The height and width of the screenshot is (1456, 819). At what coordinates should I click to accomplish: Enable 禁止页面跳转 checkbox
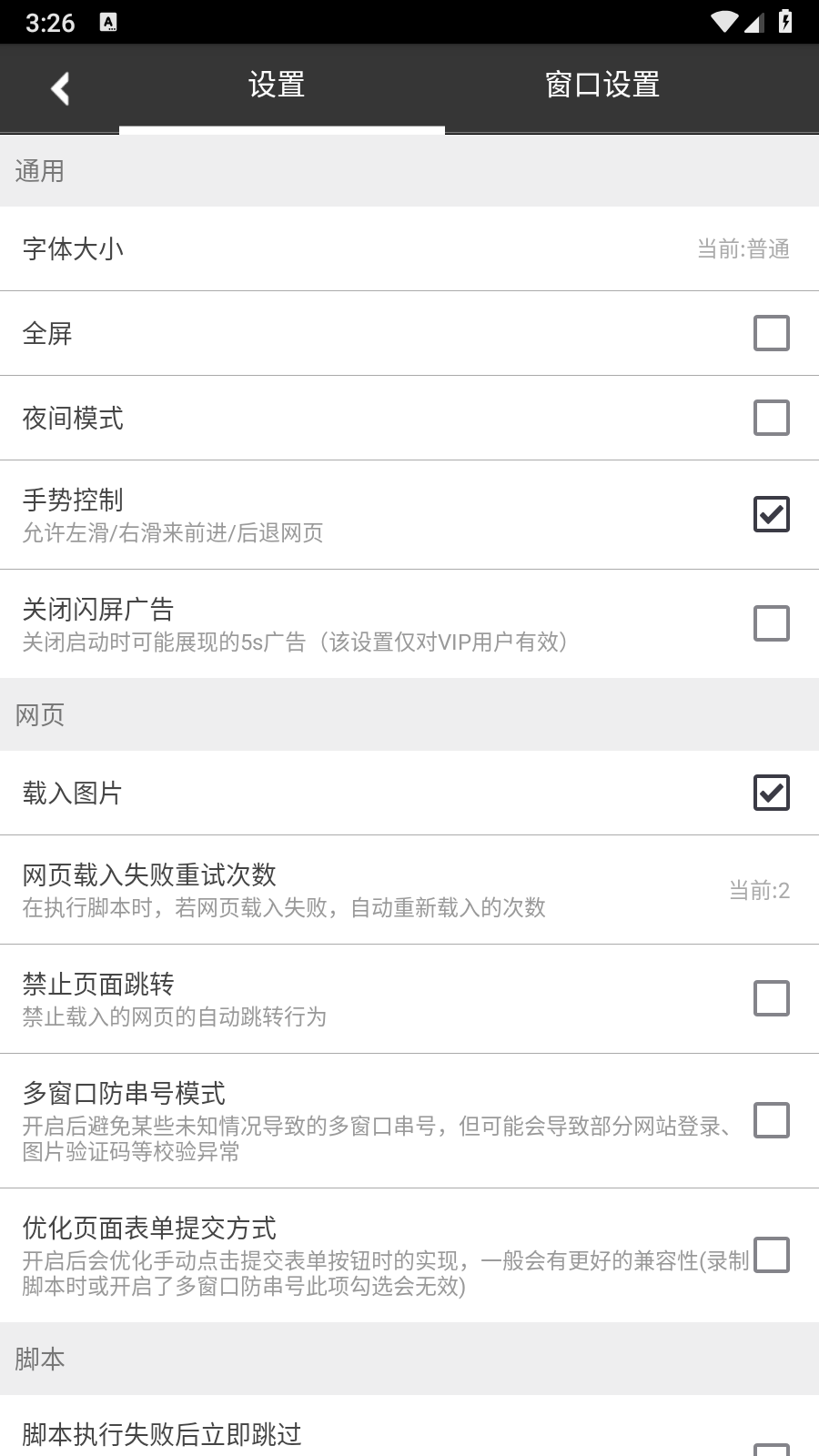(773, 998)
